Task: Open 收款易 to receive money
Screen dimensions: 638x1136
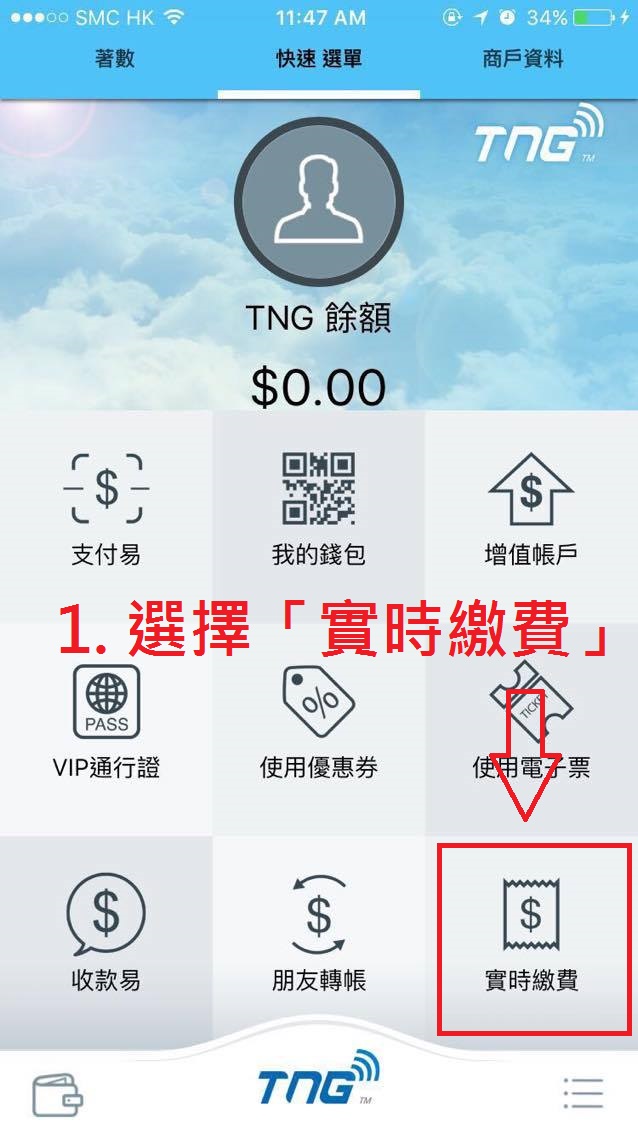Action: coord(106,934)
